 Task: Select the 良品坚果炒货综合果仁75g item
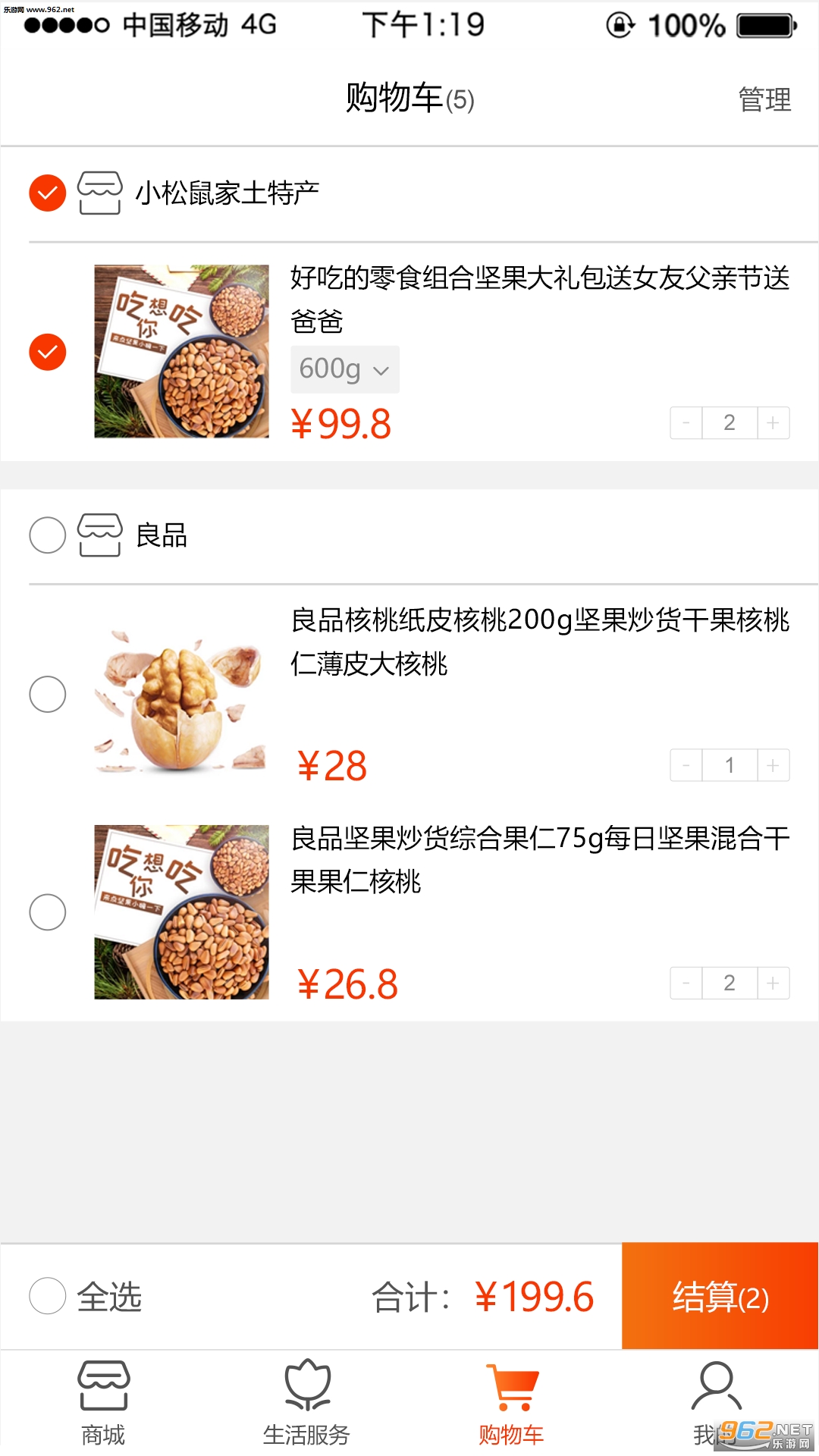48,912
